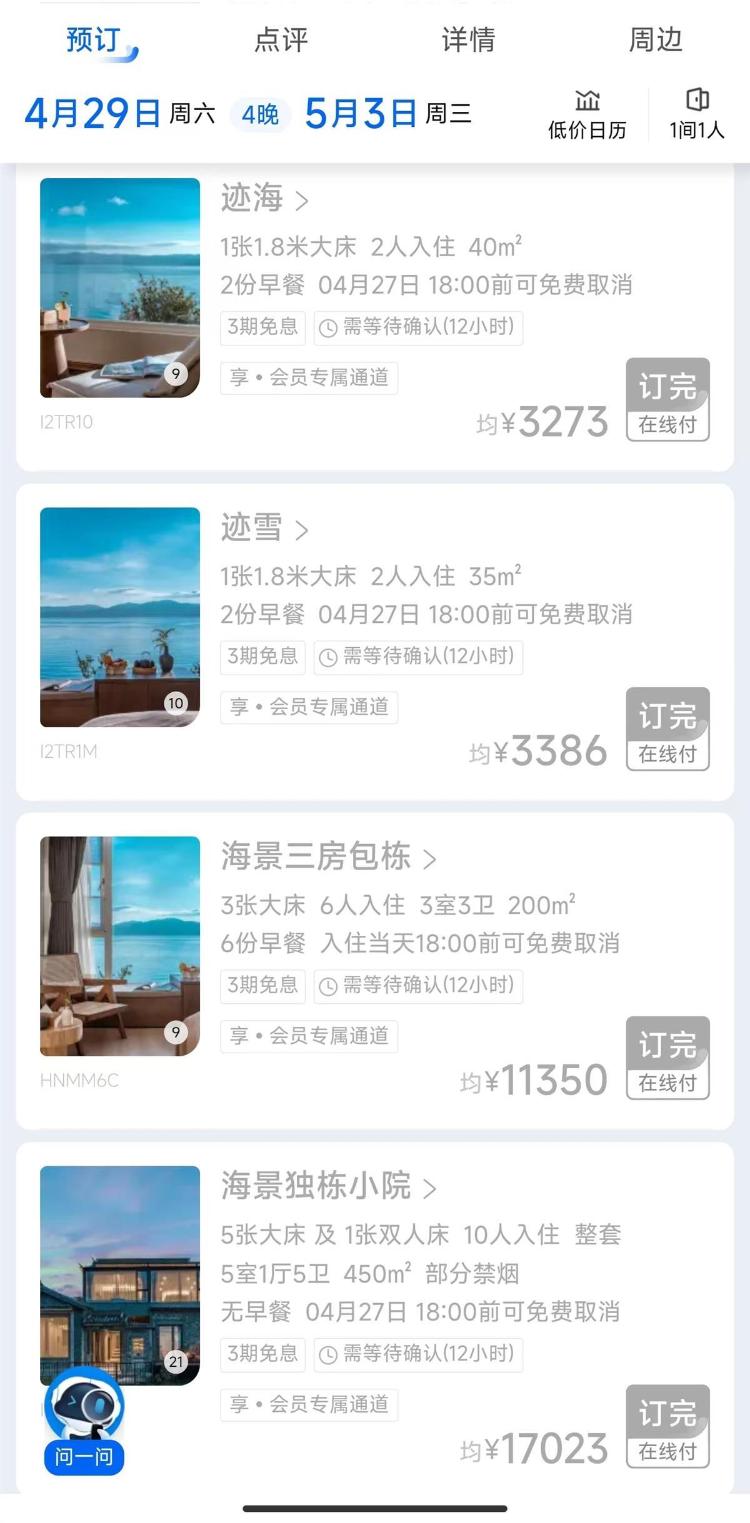Switch to the 点评 tab
This screenshot has height=1523, width=750.
click(x=281, y=40)
